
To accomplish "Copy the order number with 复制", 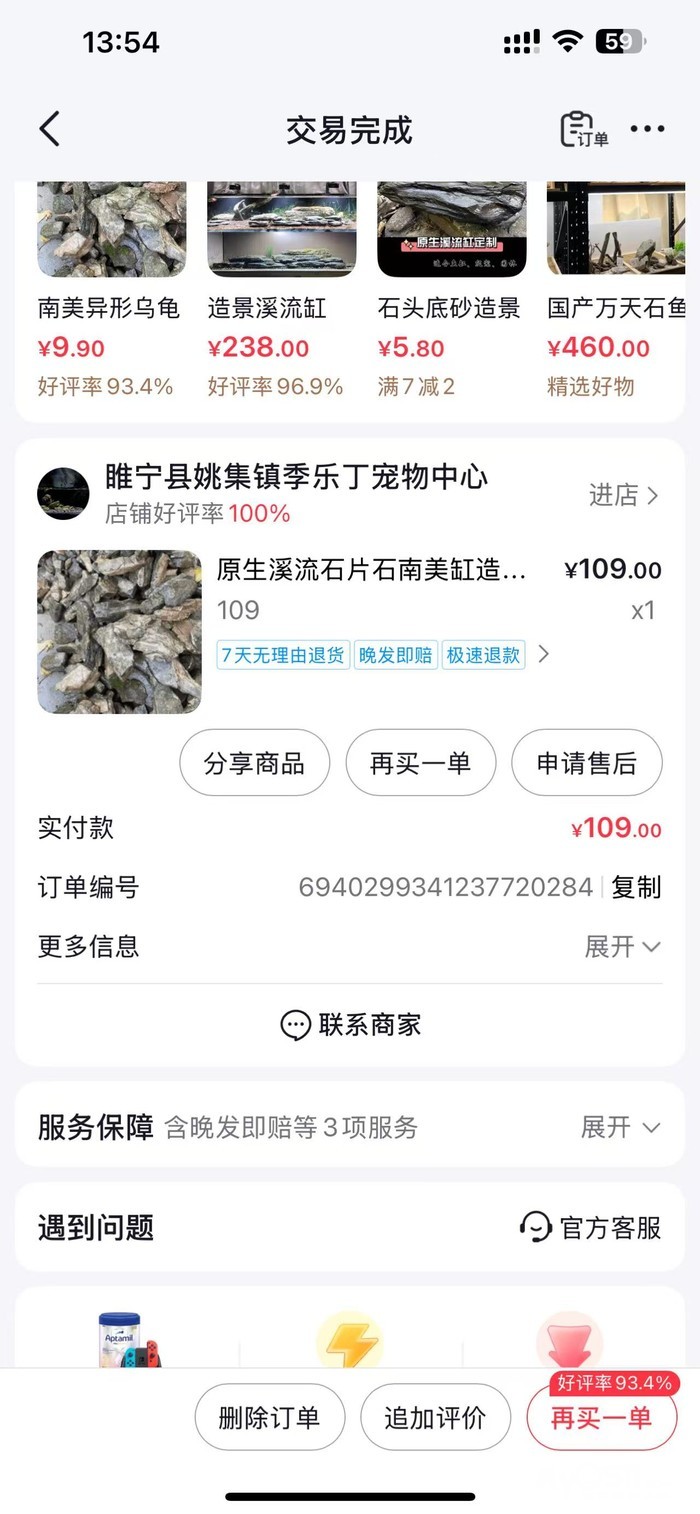I will [x=636, y=887].
